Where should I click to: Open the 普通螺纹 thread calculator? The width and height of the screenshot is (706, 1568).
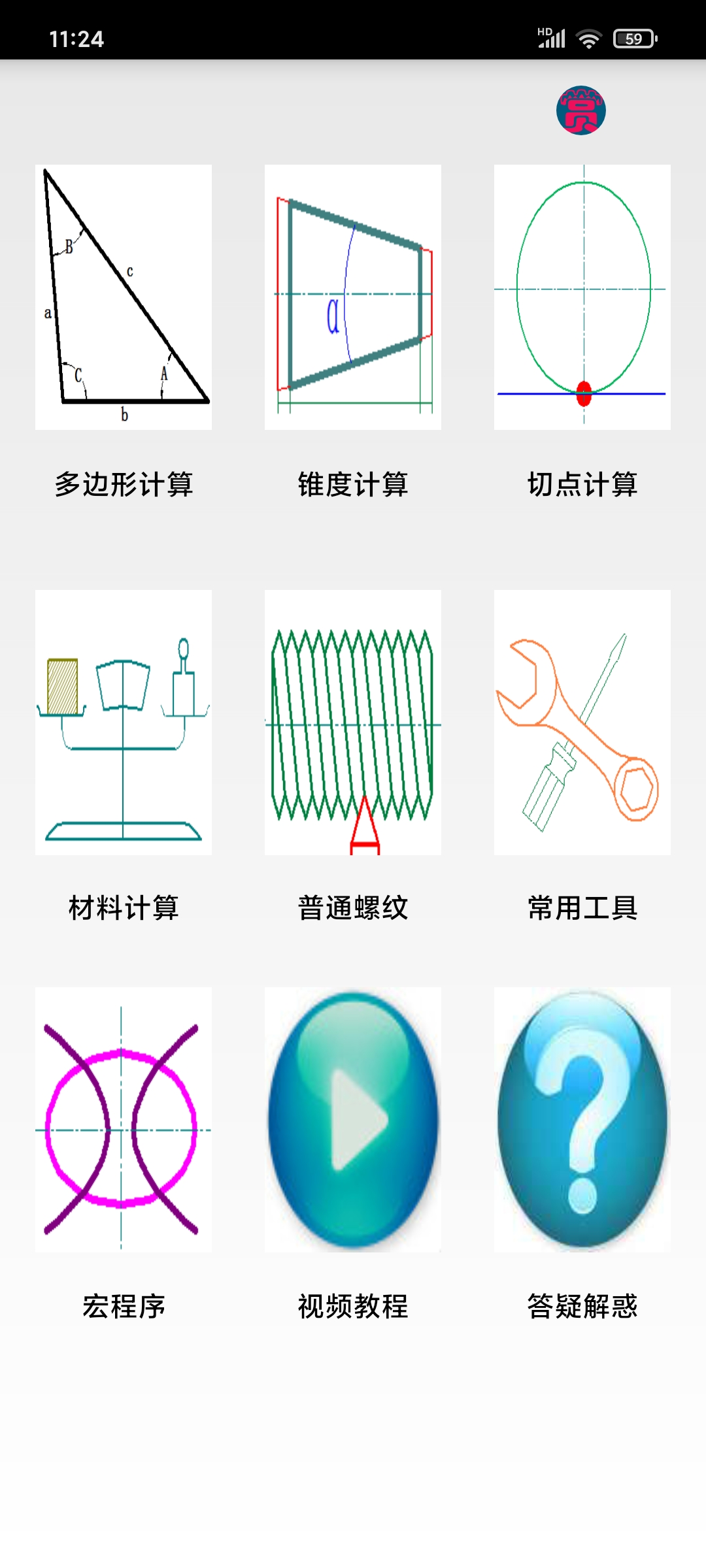pyautogui.click(x=353, y=722)
